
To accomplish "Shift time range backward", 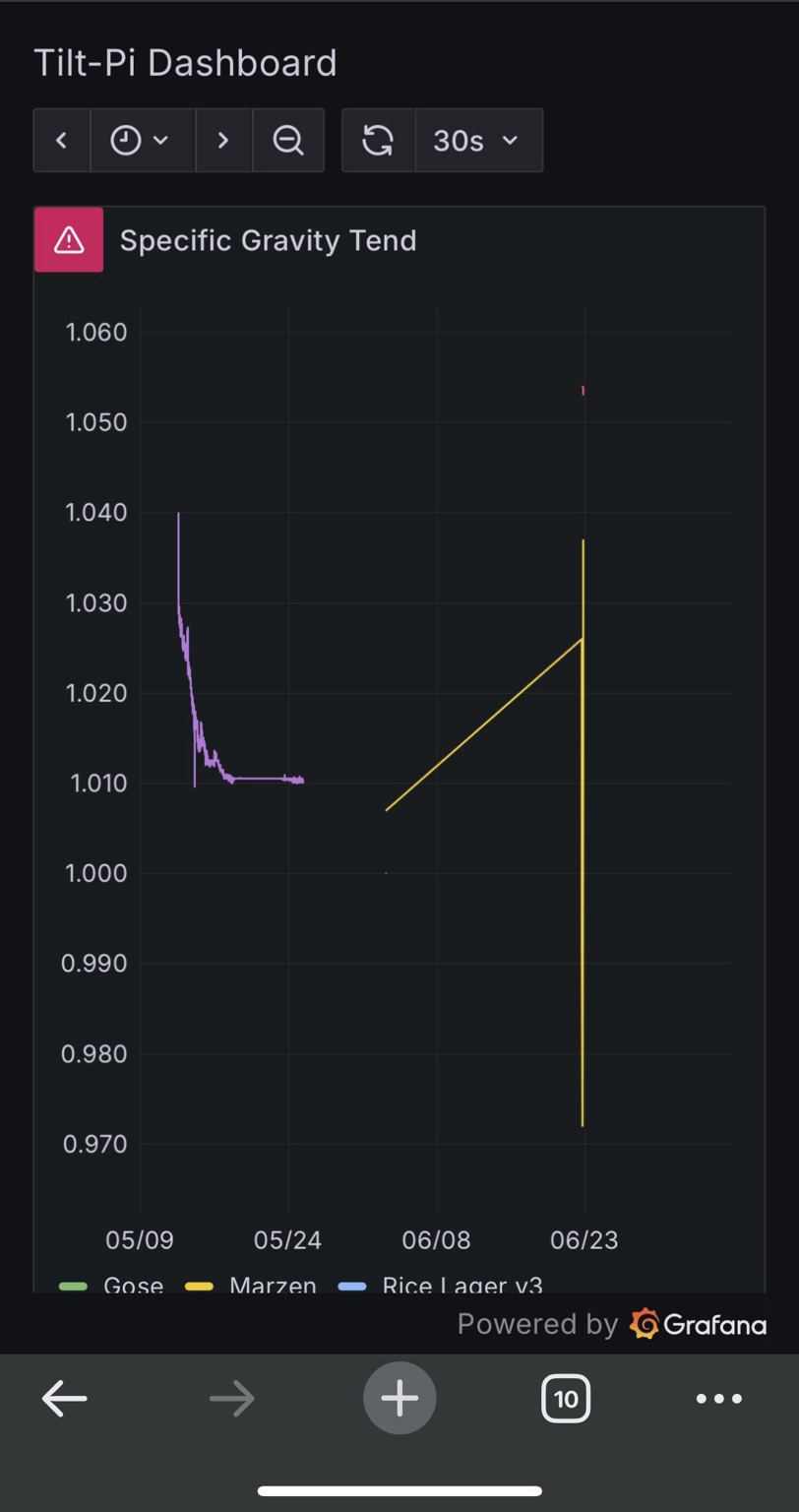I will (62, 141).
